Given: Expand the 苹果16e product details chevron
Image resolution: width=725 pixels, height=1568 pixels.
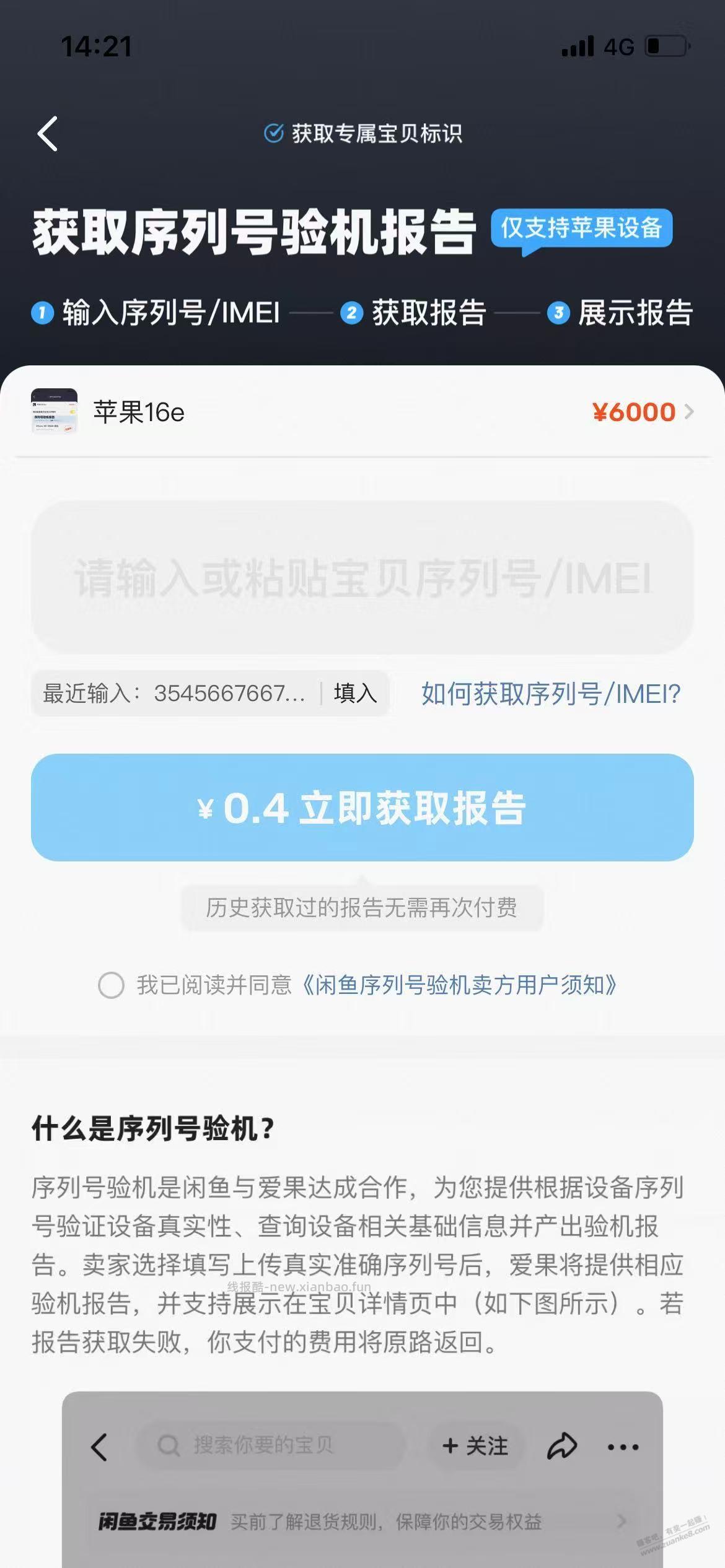Looking at the screenshot, I should click(691, 411).
